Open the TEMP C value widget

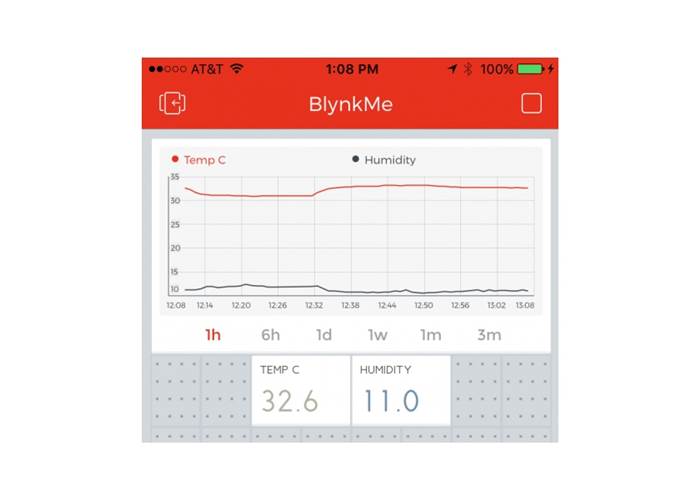300,389
